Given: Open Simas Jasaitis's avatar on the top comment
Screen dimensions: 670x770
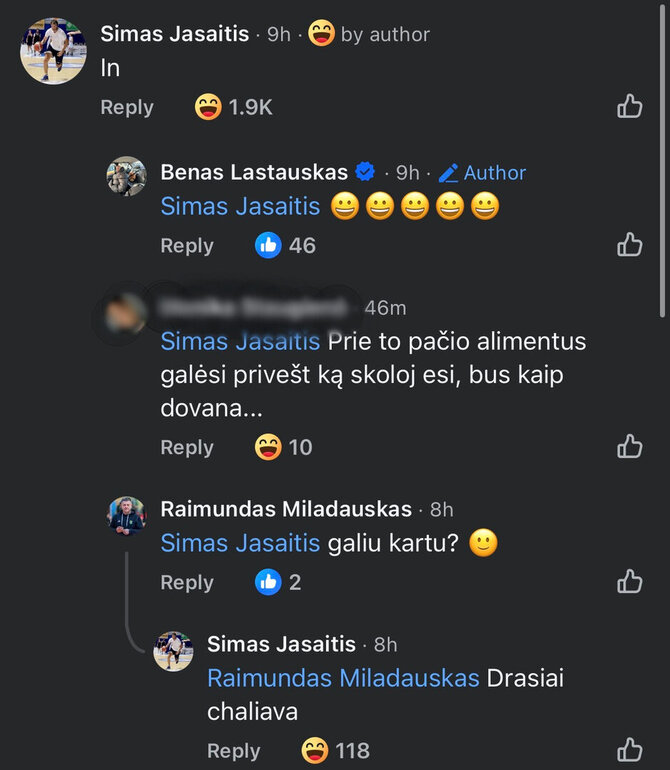Looking at the screenshot, I should coord(53,50).
